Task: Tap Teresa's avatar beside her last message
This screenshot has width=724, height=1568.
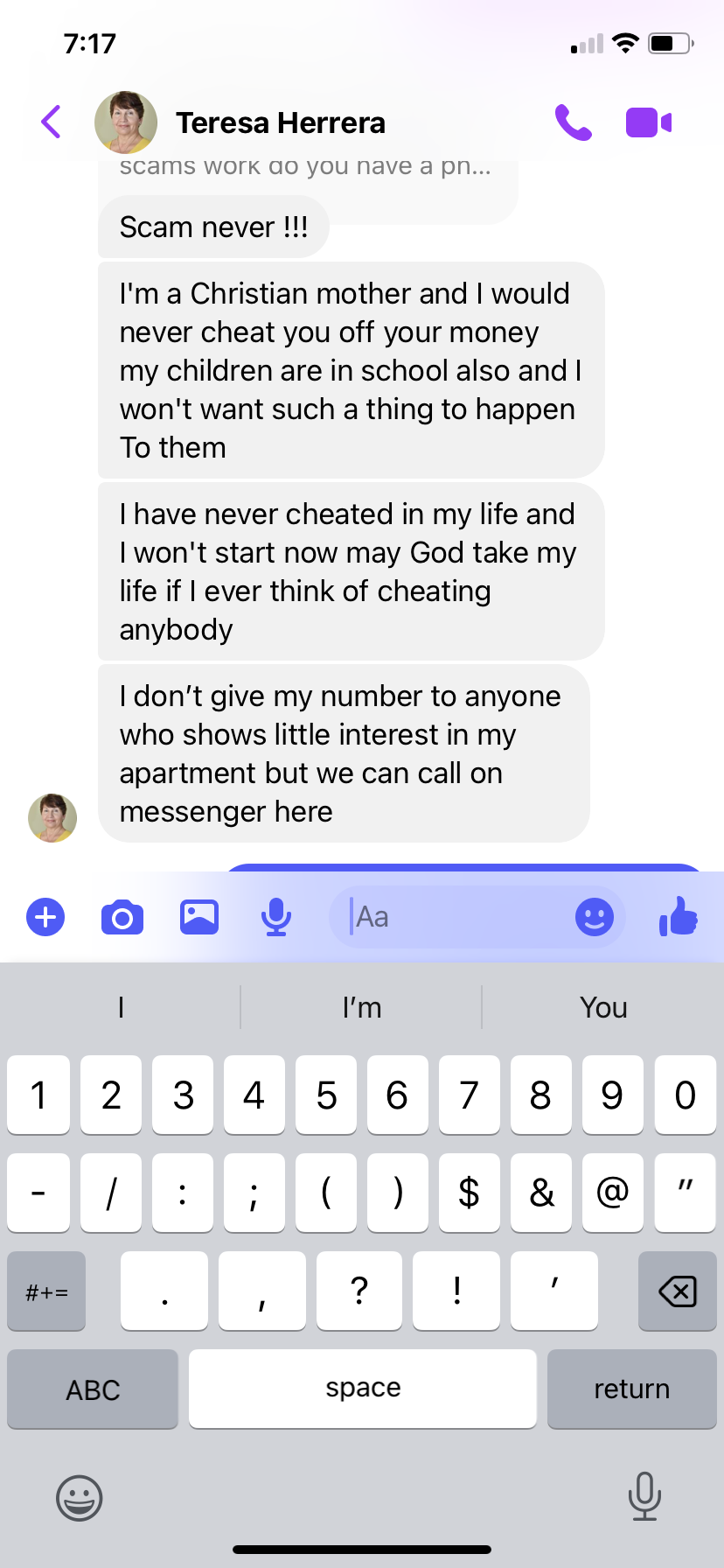Action: pos(52,818)
